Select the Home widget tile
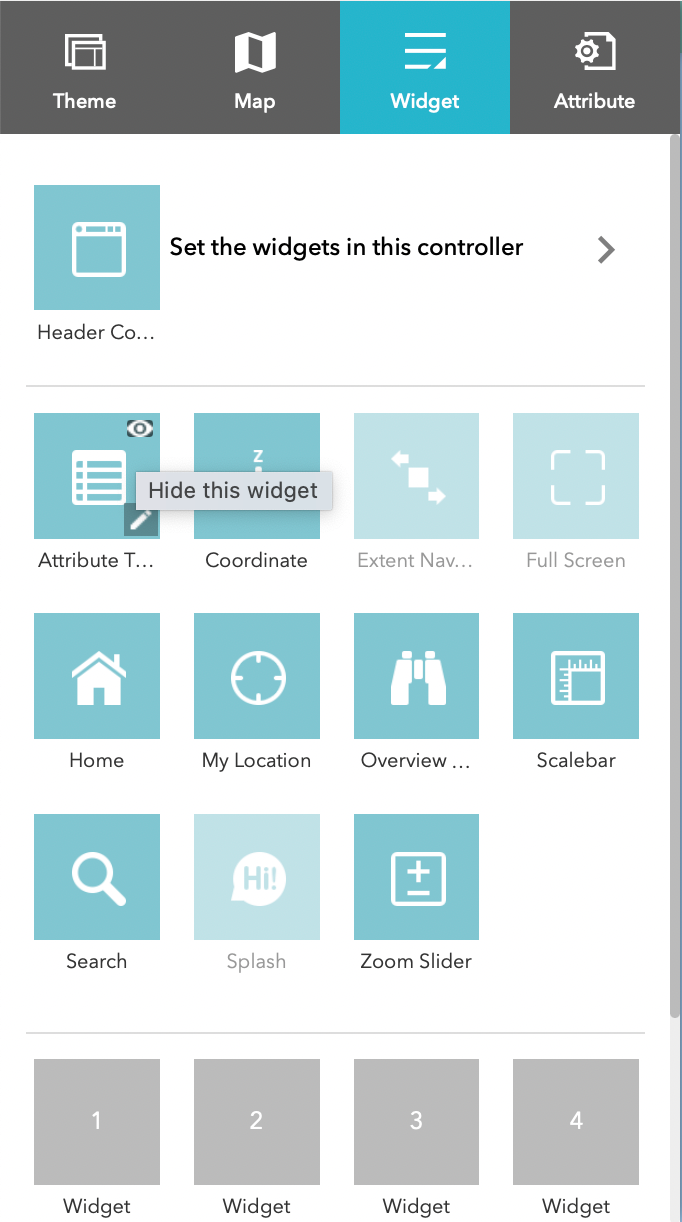The height and width of the screenshot is (1222, 682). tap(97, 676)
